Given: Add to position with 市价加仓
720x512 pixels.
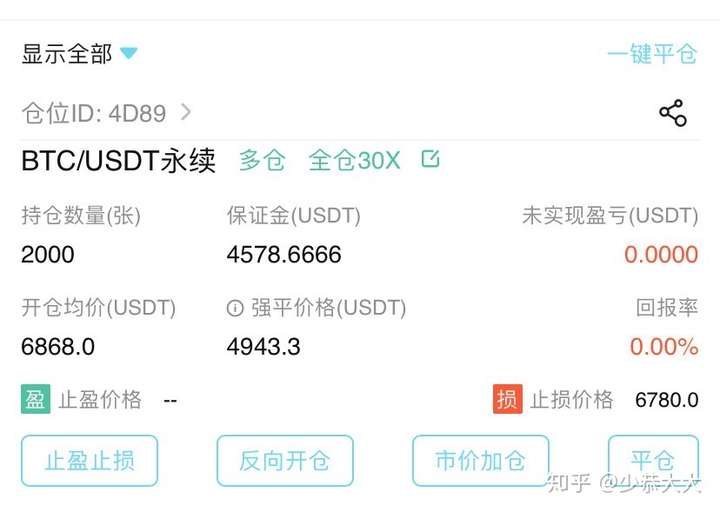Looking at the screenshot, I should [480, 461].
